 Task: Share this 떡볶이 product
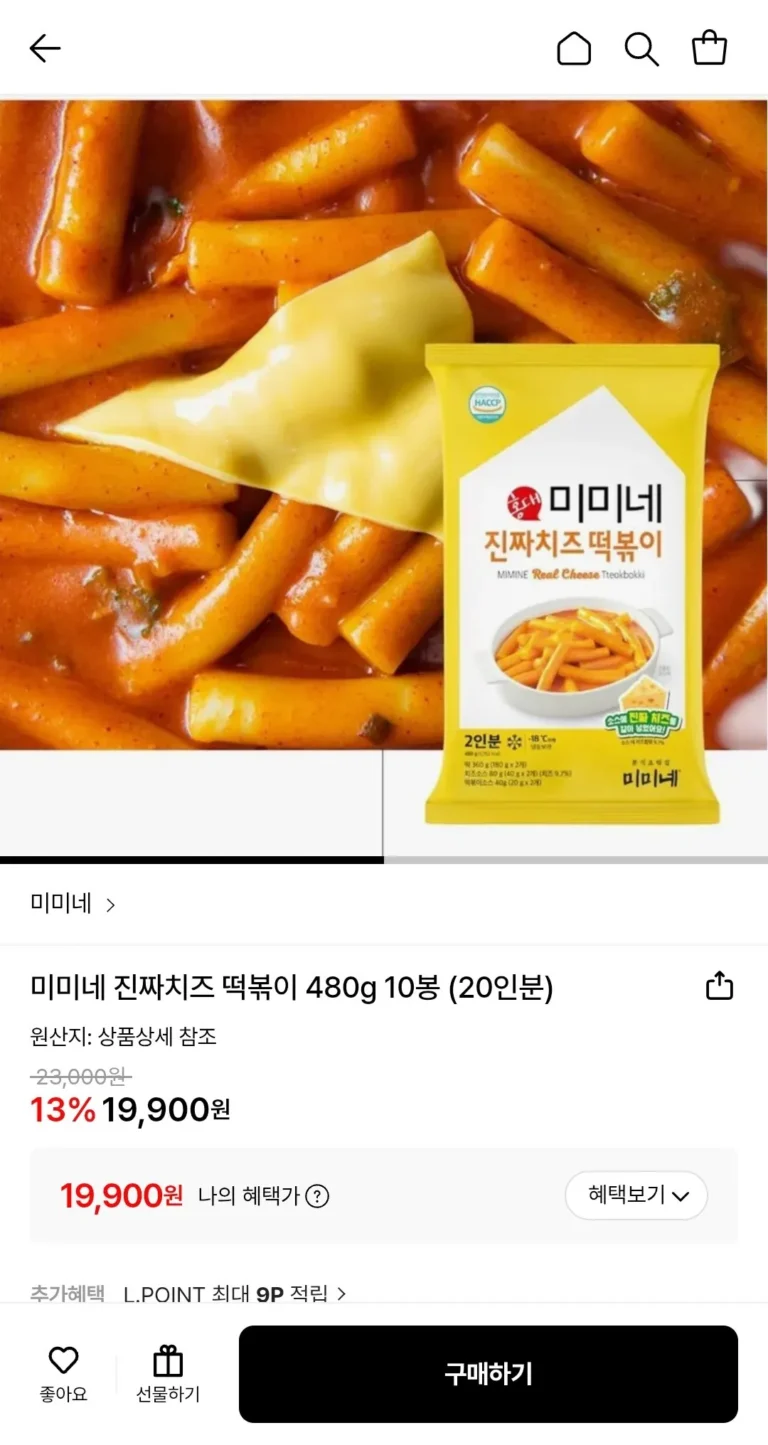coord(719,987)
